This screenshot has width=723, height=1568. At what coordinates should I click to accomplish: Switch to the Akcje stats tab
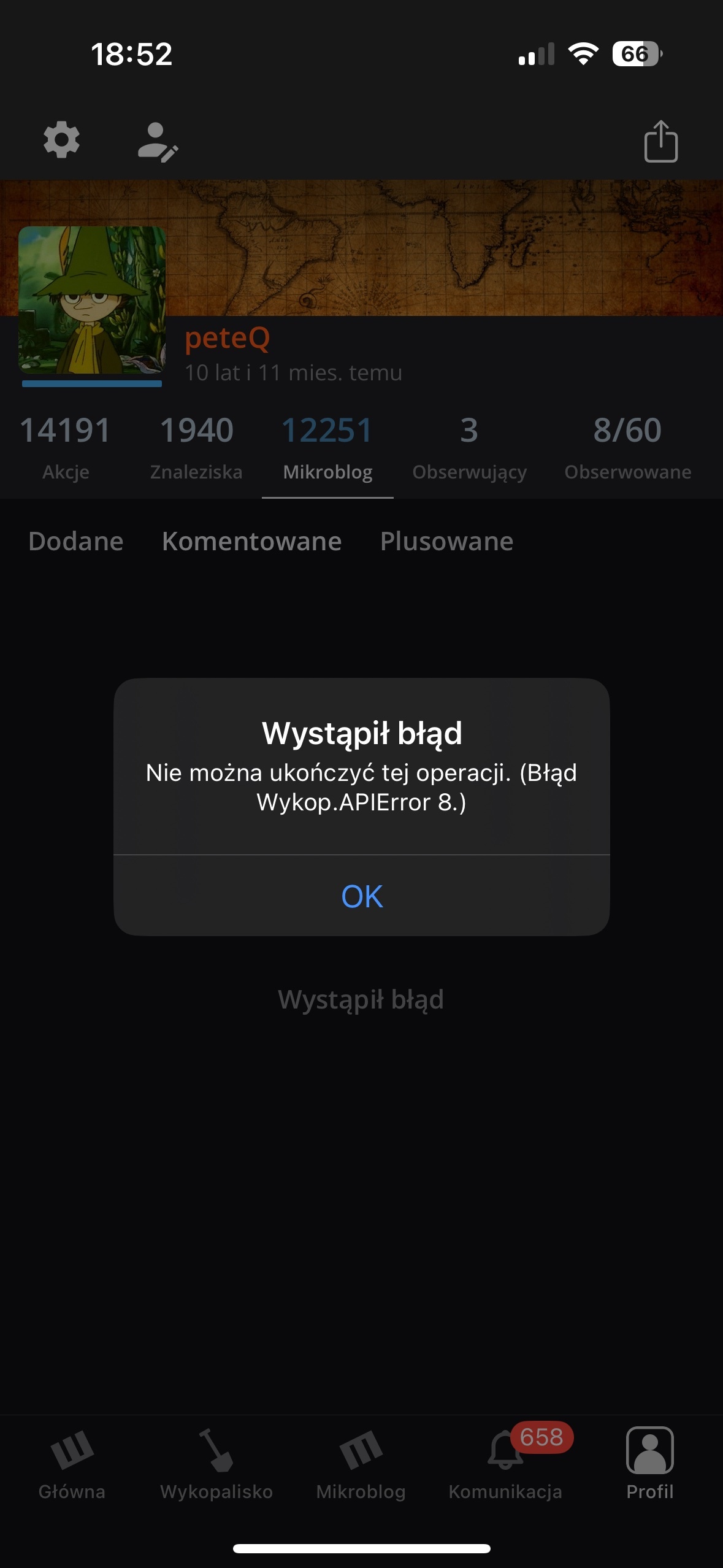coord(66,446)
